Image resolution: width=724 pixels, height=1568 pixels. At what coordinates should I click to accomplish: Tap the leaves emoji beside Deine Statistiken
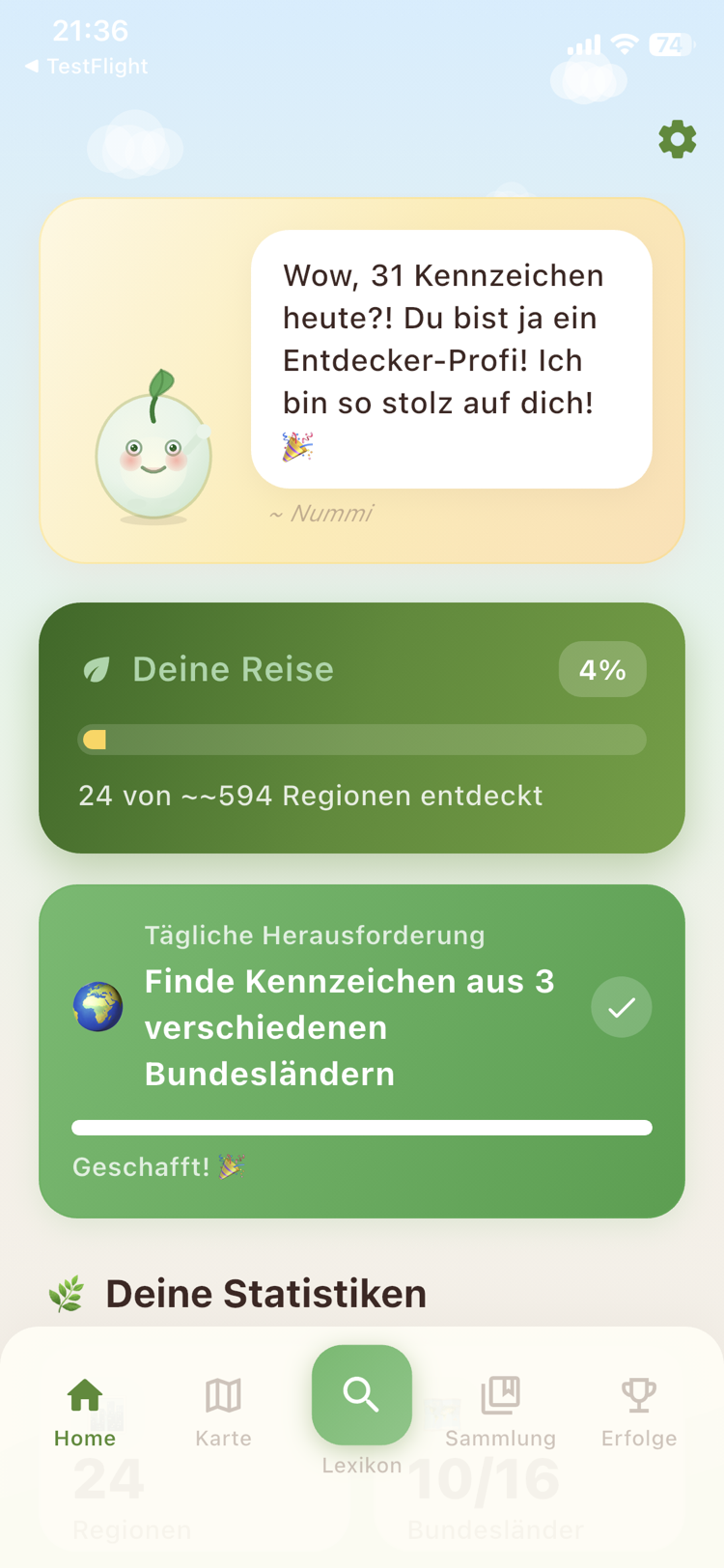tap(68, 1292)
